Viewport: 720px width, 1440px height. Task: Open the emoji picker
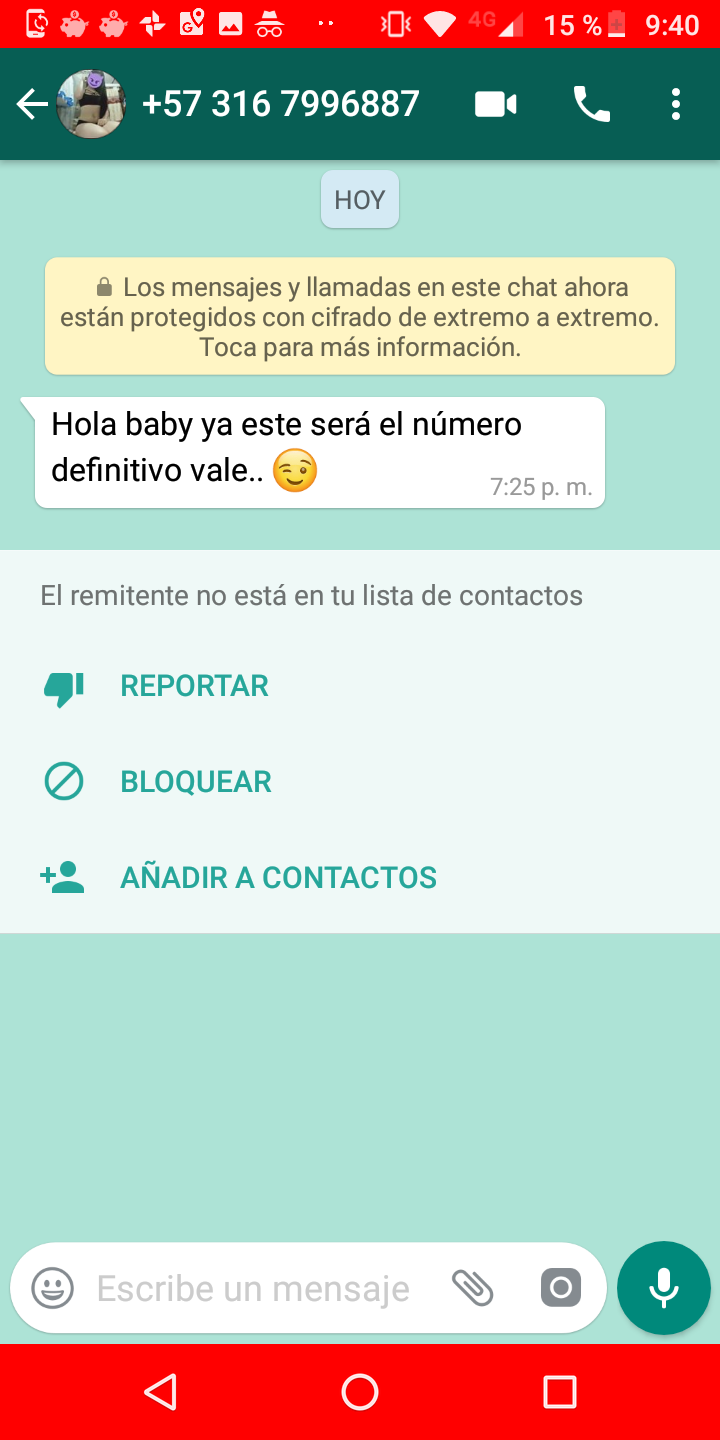pyautogui.click(x=53, y=1288)
